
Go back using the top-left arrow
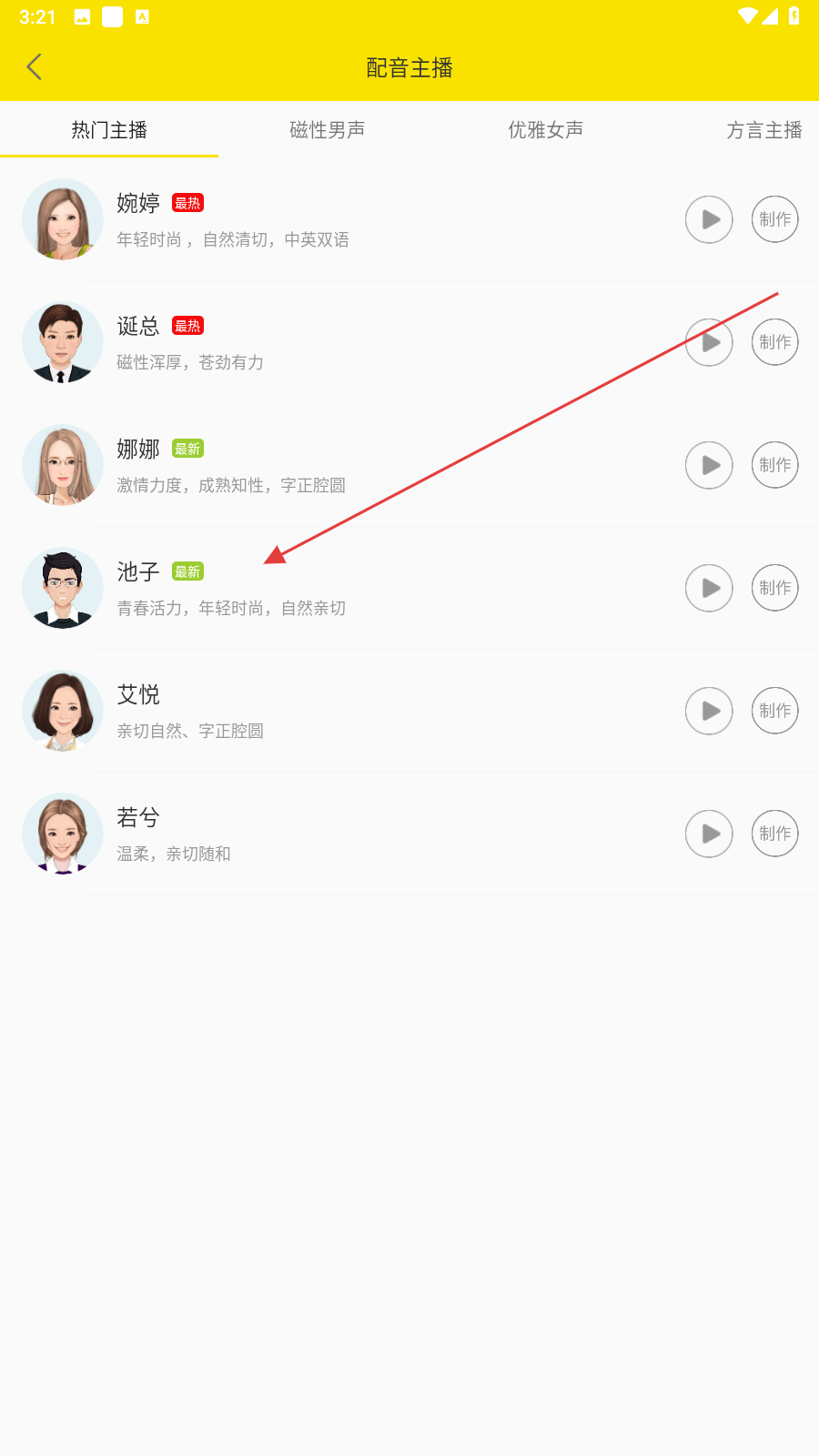point(35,67)
